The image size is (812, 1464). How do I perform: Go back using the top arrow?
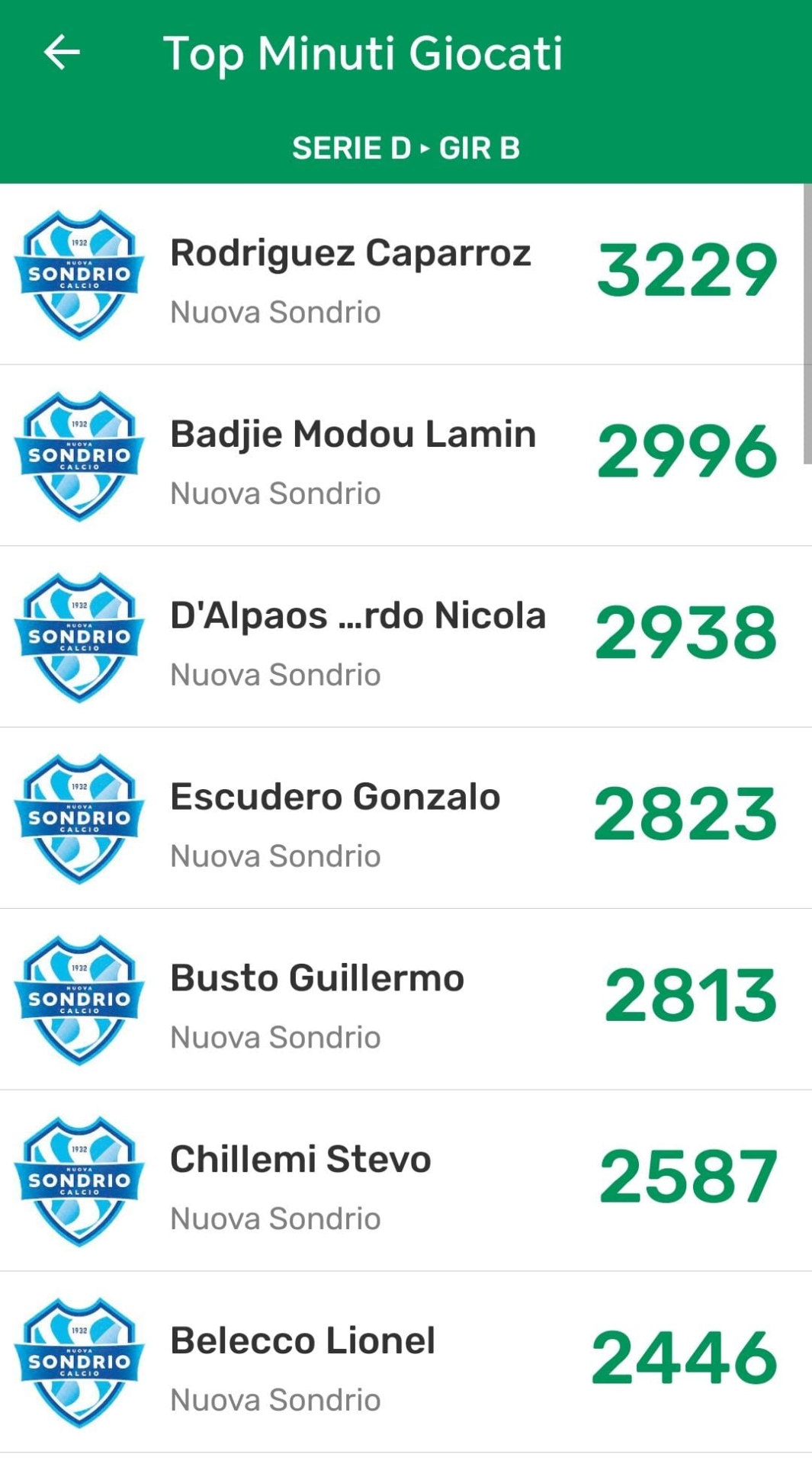point(62,53)
